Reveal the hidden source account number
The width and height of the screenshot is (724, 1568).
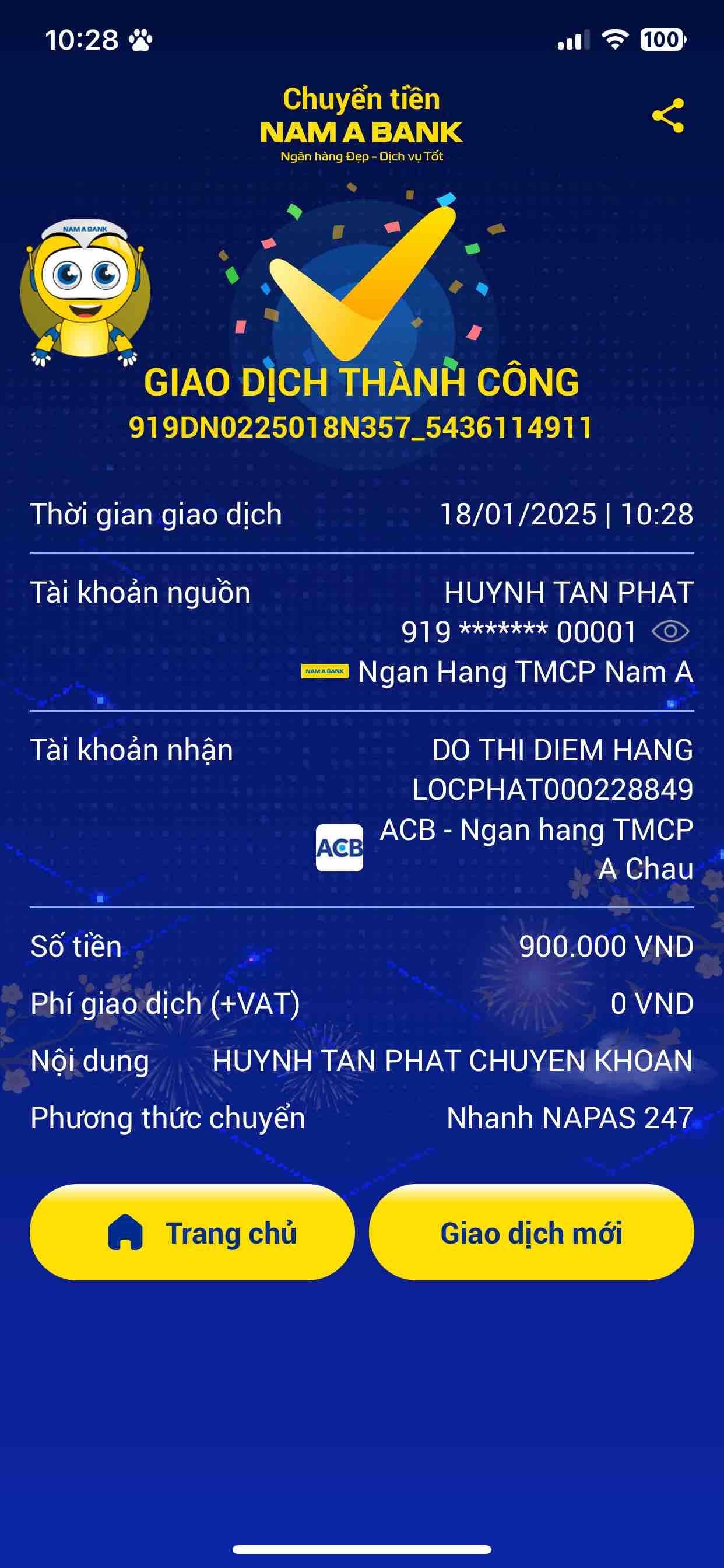tap(670, 631)
